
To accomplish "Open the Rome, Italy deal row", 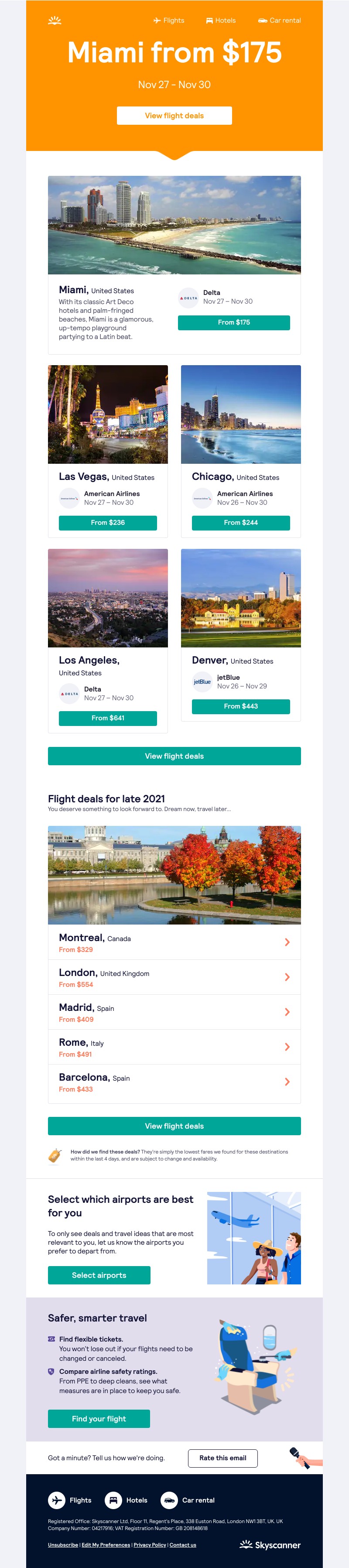I will [x=174, y=1048].
